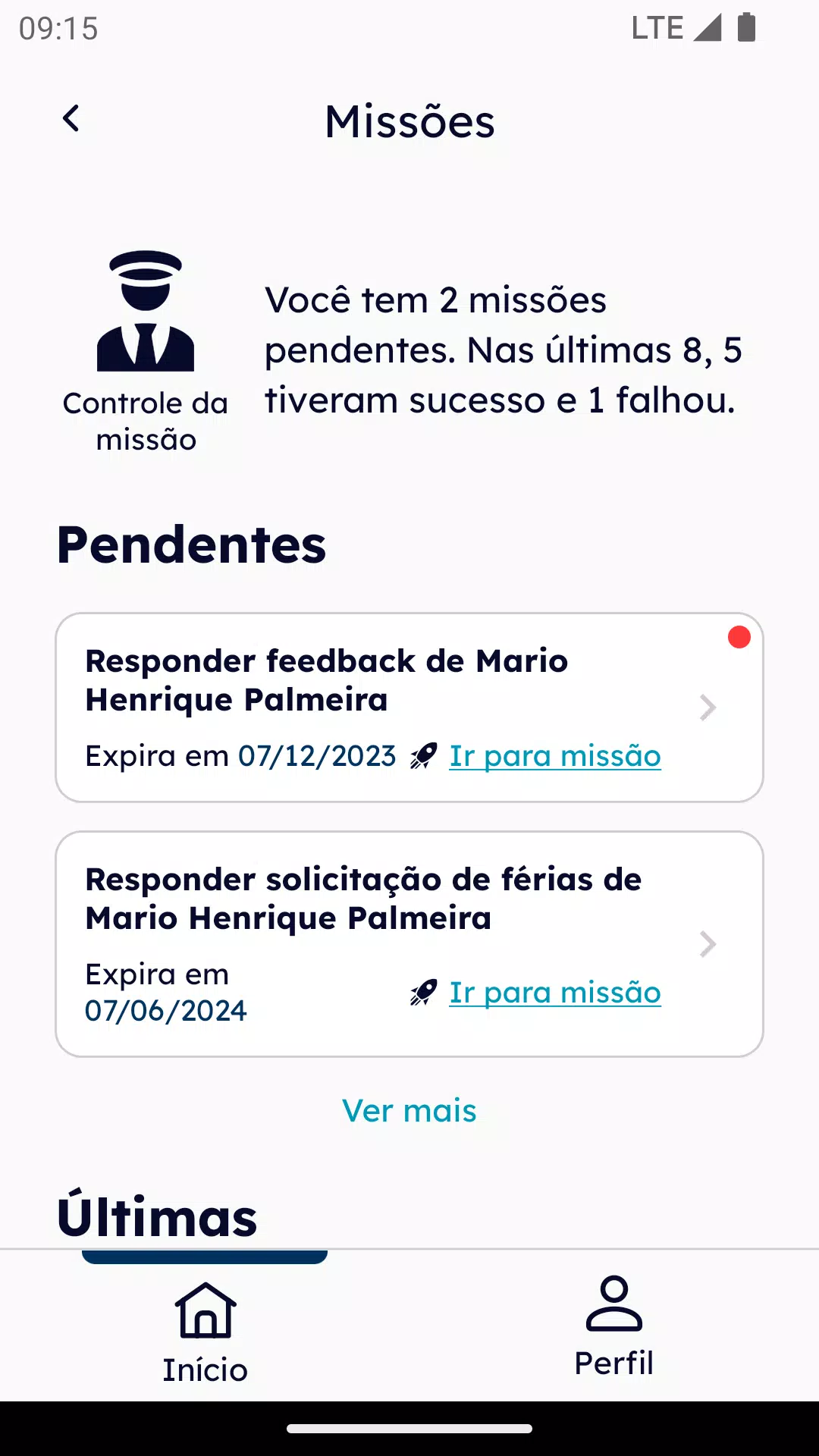Go back from the Missões screen
The width and height of the screenshot is (819, 1456).
tap(71, 119)
